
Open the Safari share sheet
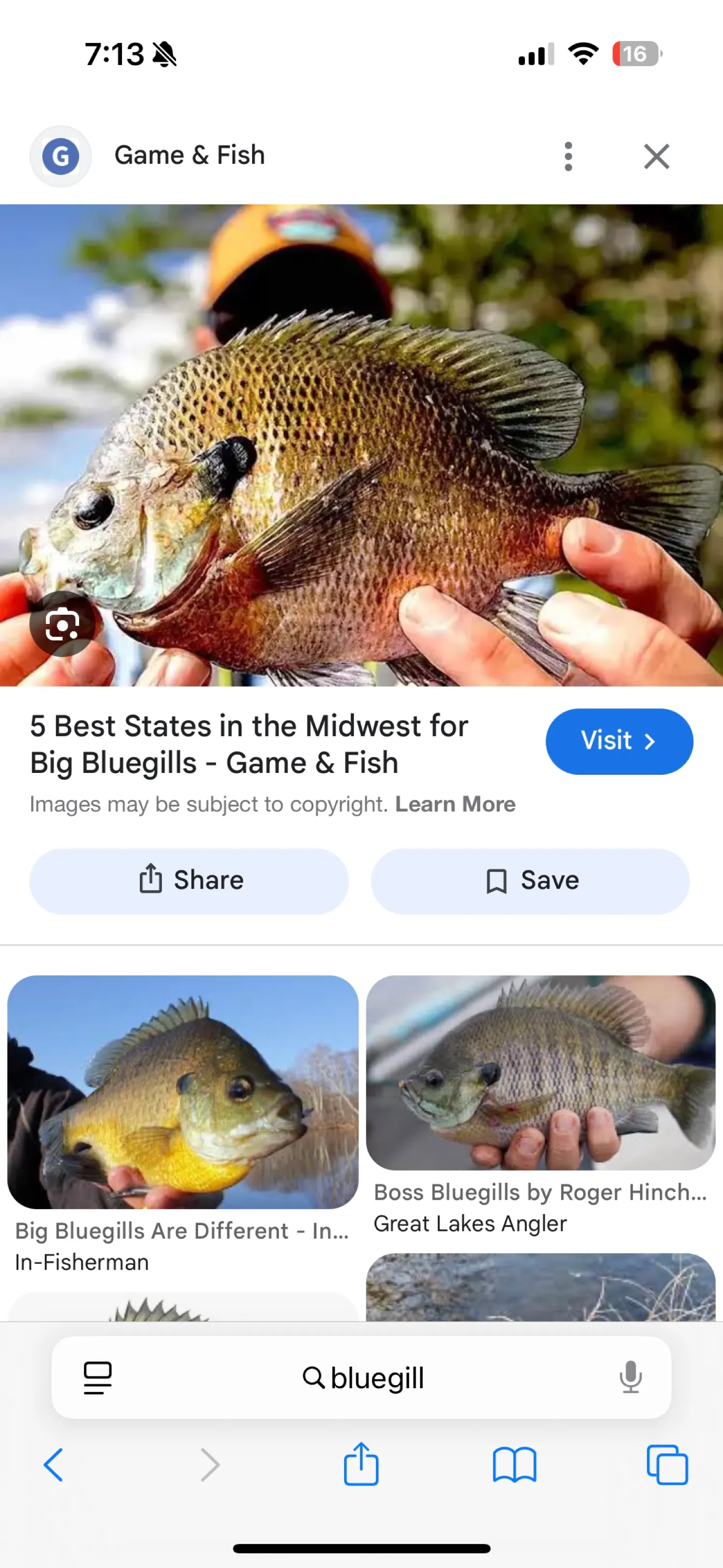[x=361, y=1464]
